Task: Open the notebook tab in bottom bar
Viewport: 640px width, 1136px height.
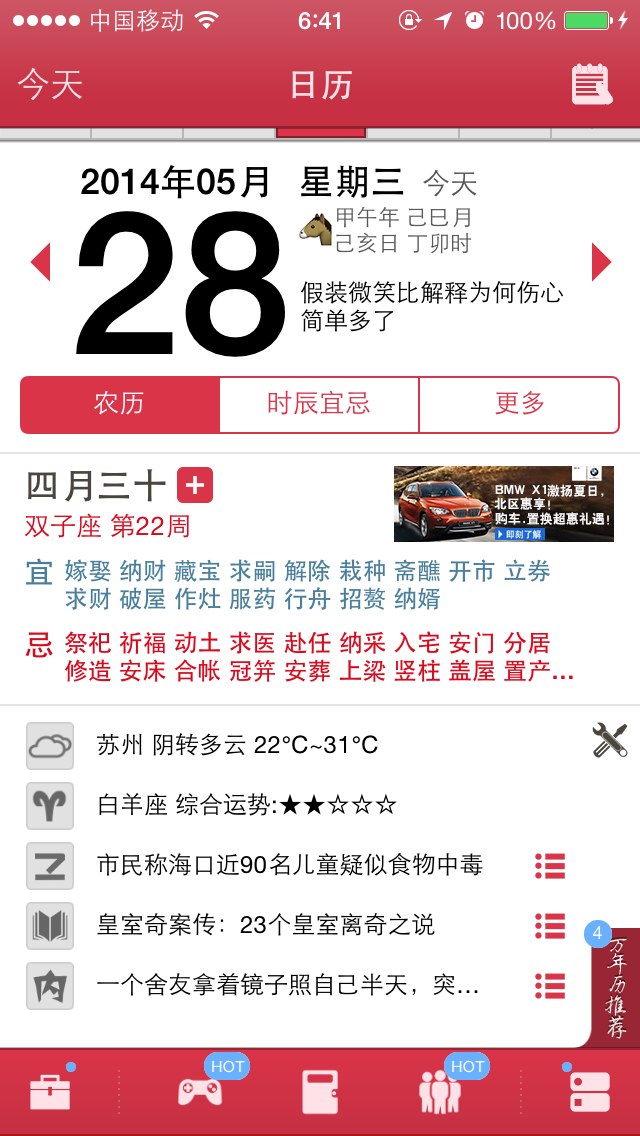Action: 320,1092
